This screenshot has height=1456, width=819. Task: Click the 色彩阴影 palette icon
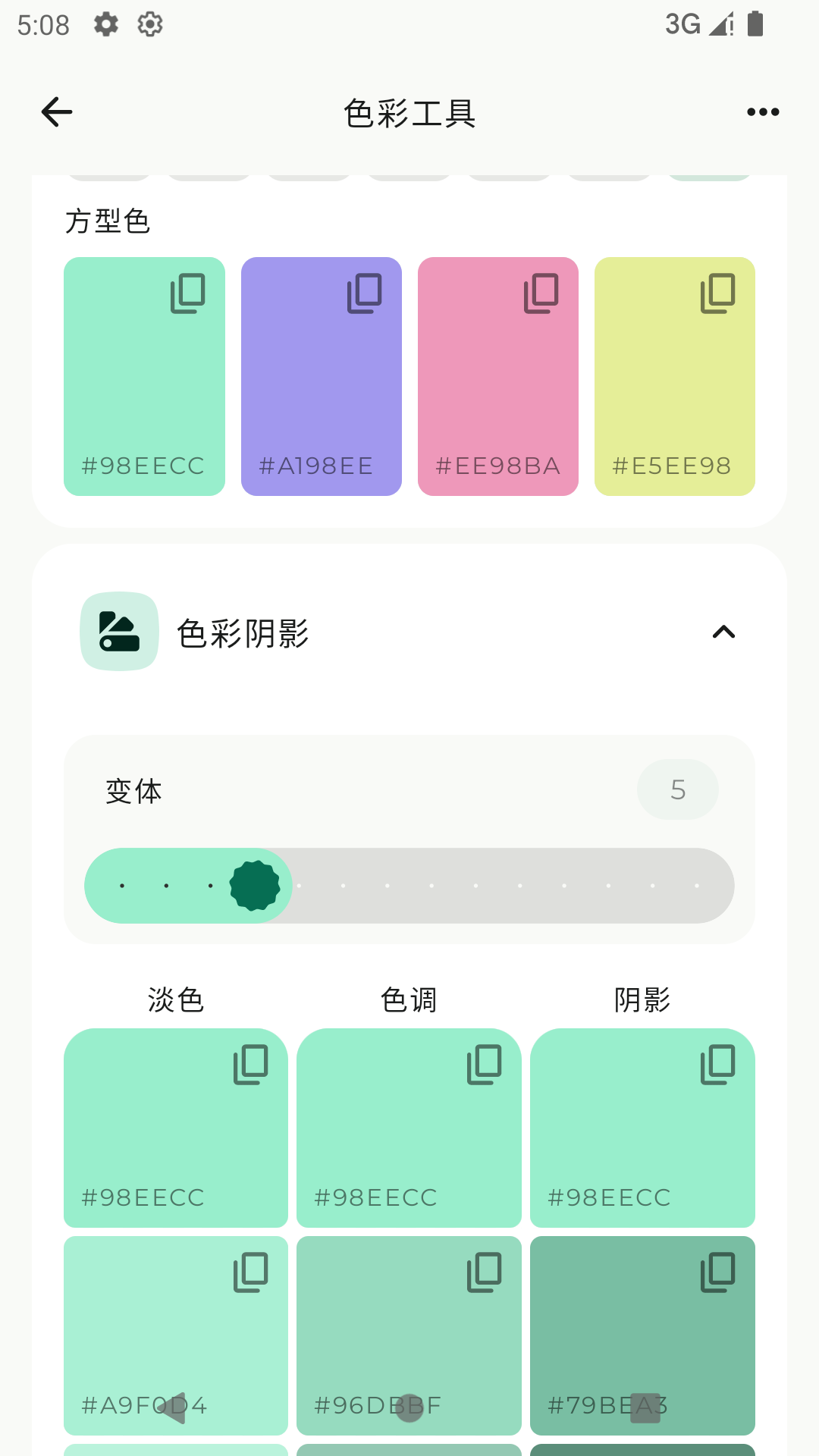click(x=119, y=632)
